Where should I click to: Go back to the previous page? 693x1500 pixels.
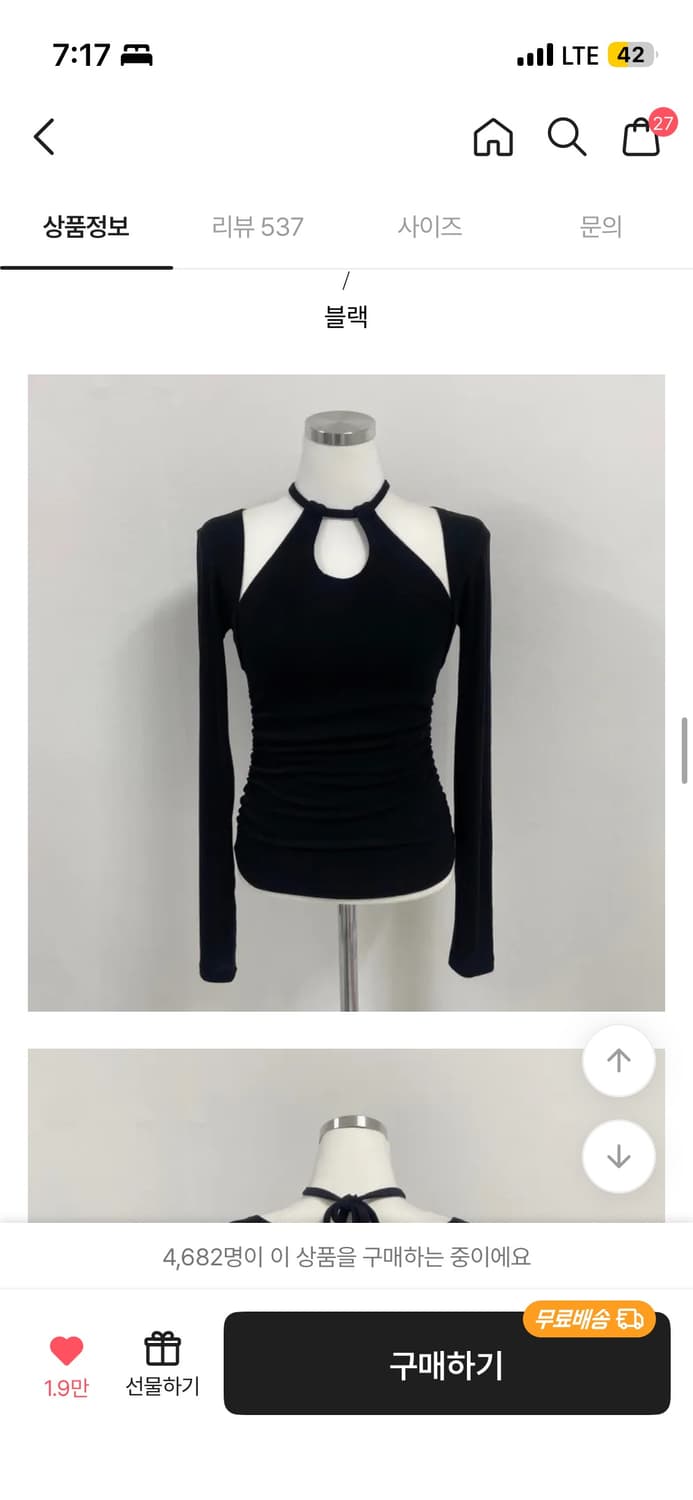coord(44,137)
